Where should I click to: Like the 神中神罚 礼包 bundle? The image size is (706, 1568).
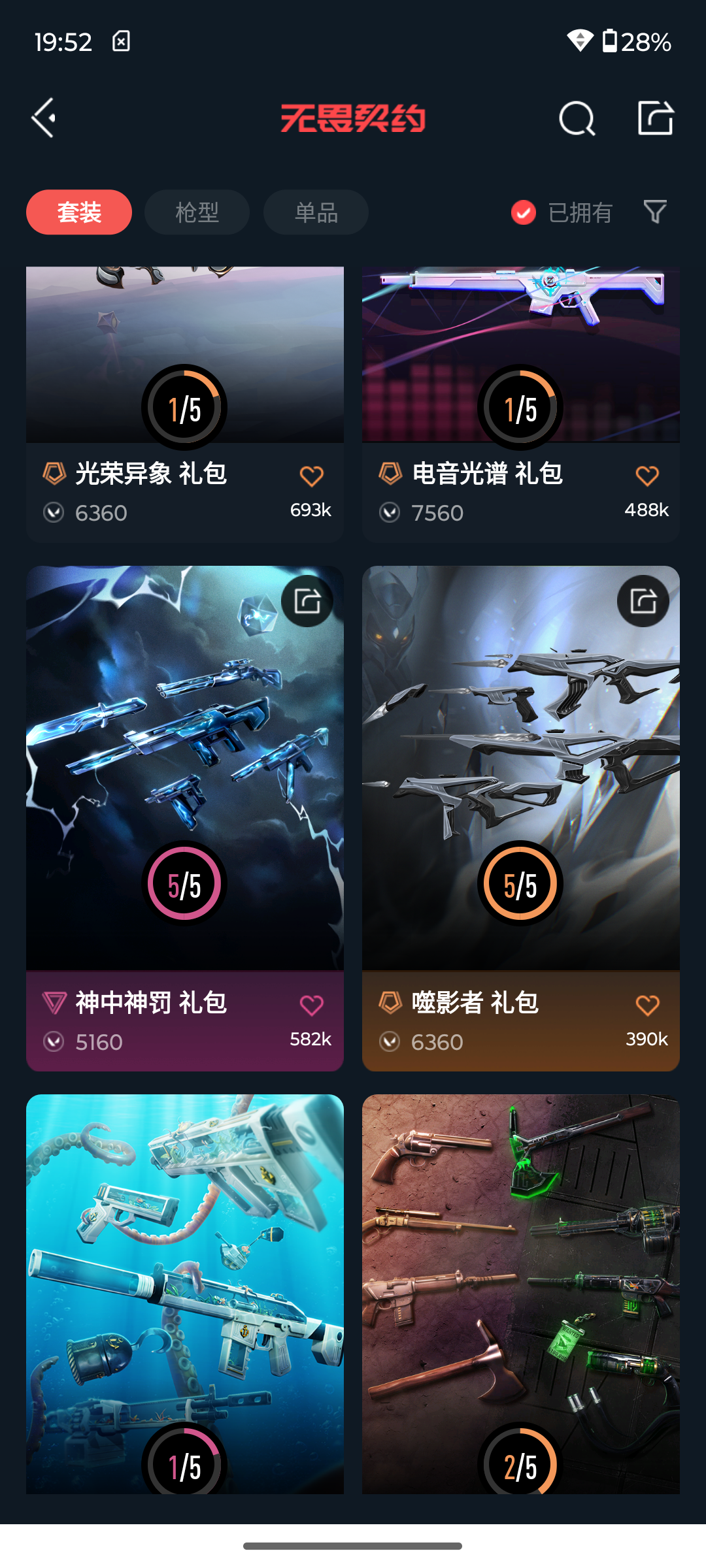[311, 1005]
